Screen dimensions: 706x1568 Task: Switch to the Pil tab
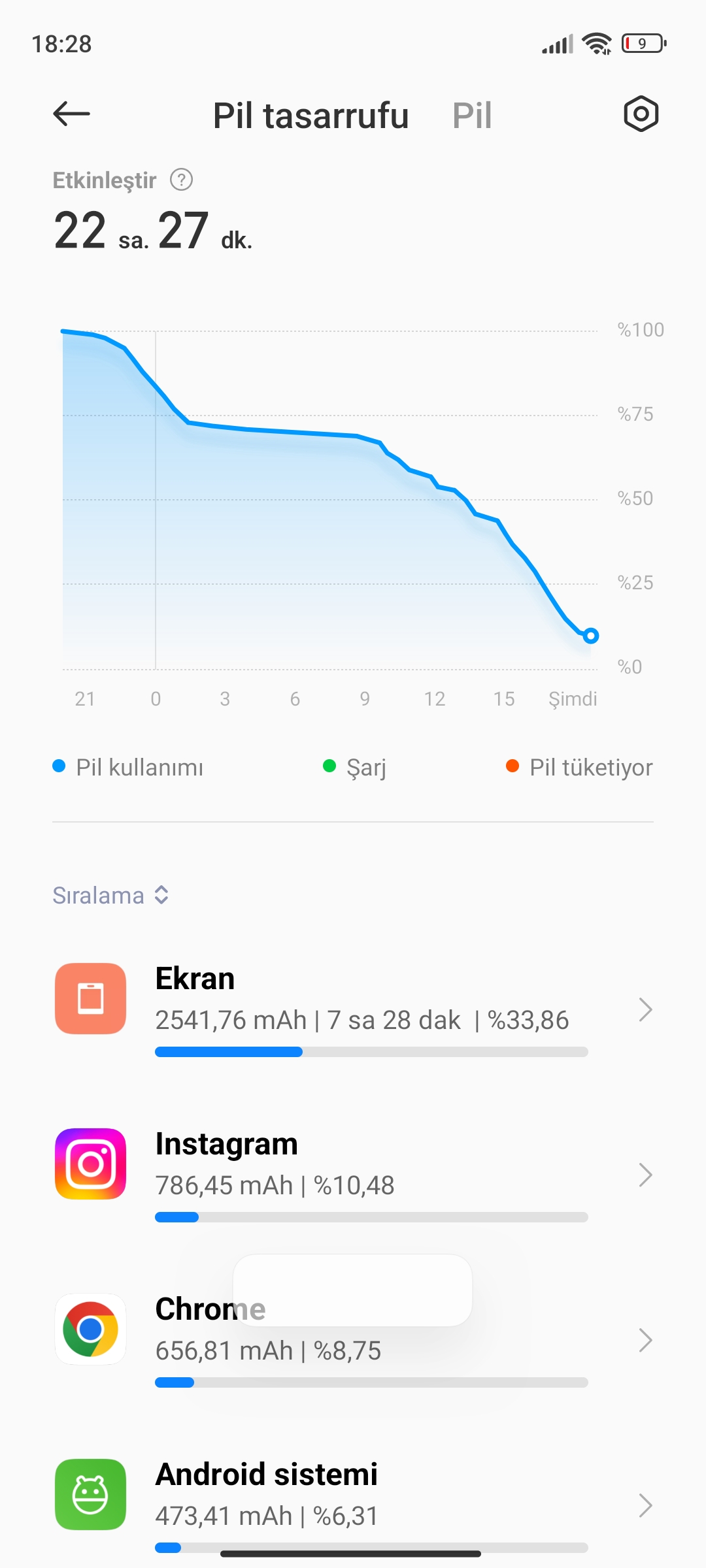coord(472,116)
